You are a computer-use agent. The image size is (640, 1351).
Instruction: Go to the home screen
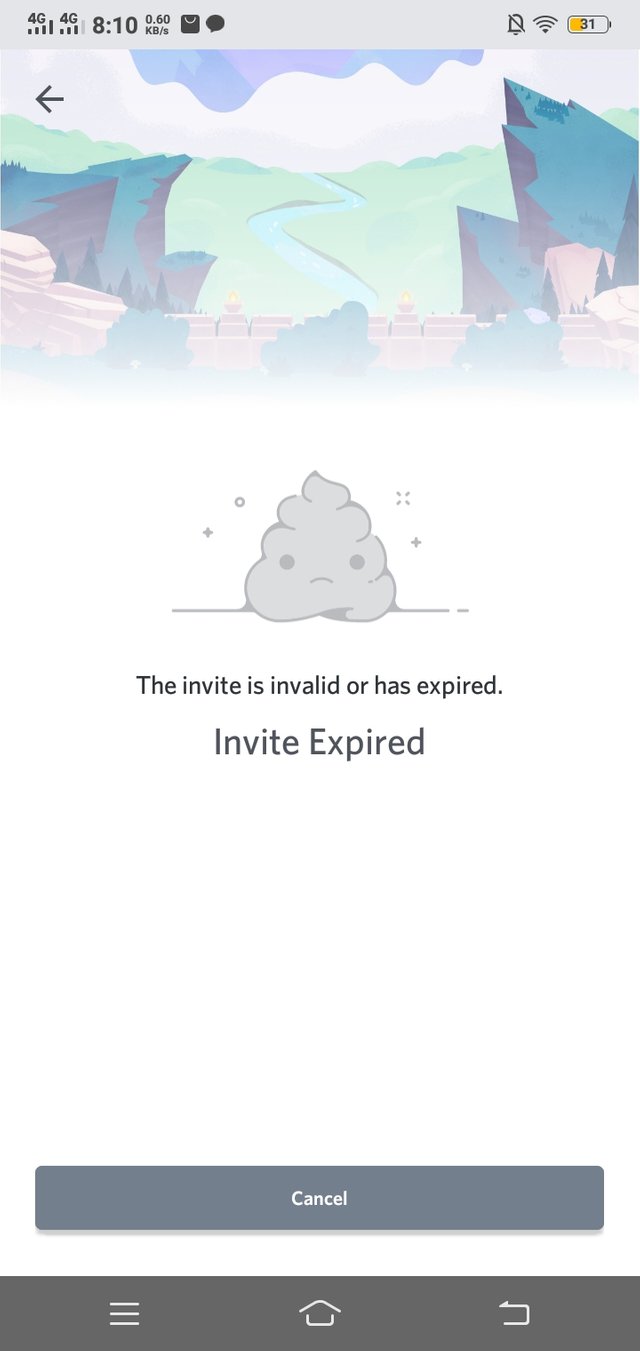319,1314
